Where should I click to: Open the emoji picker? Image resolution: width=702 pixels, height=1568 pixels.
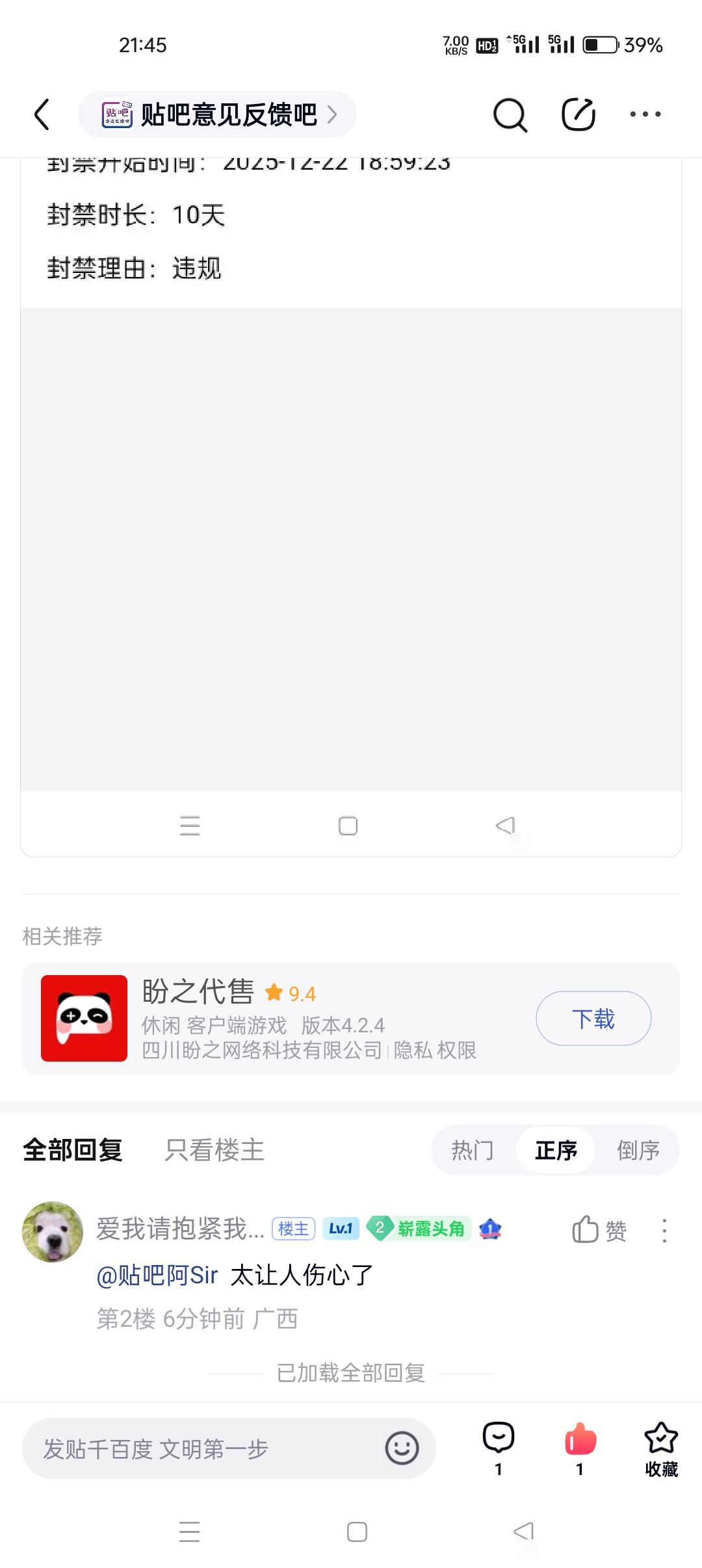click(402, 1448)
